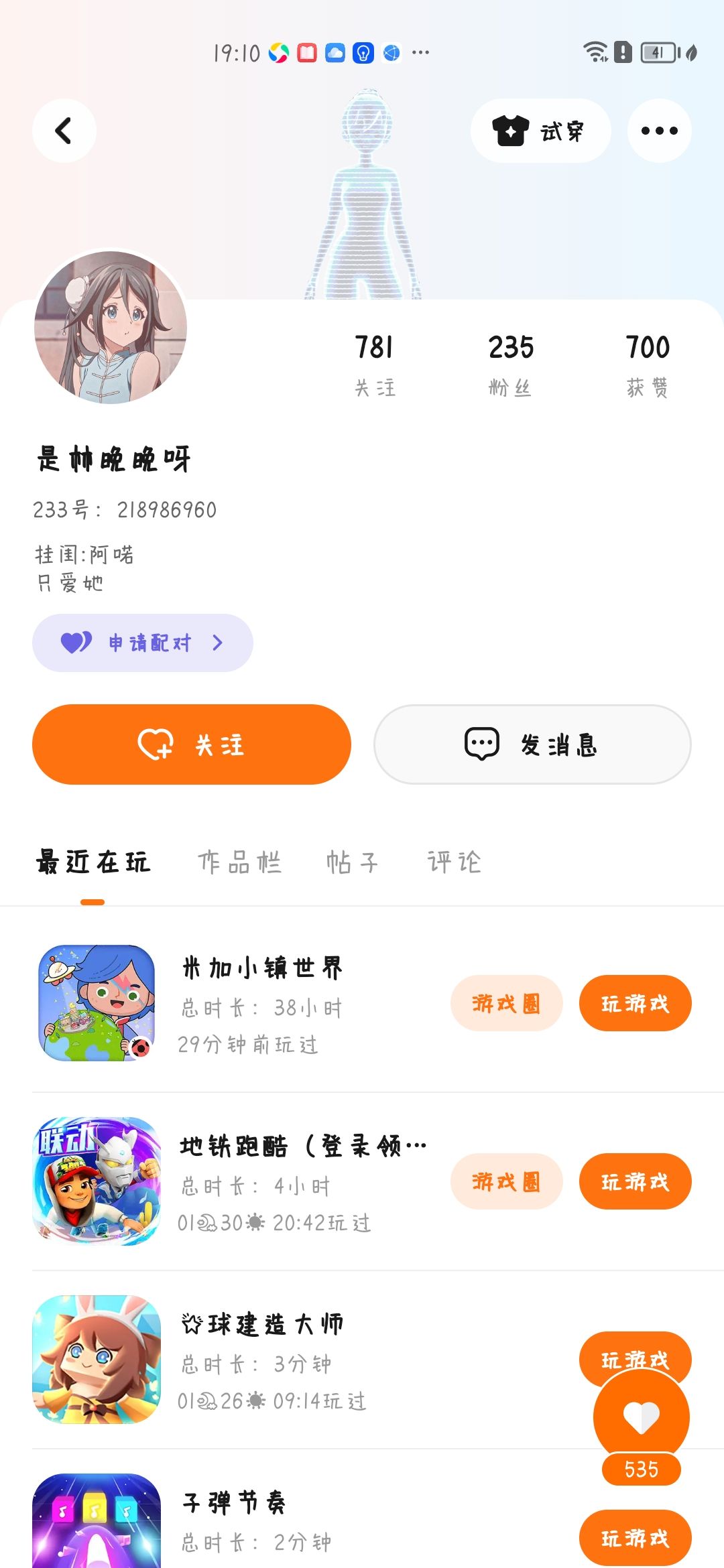Select the 最近在玩 tab
Viewport: 724px width, 1568px height.
pyautogui.click(x=93, y=862)
